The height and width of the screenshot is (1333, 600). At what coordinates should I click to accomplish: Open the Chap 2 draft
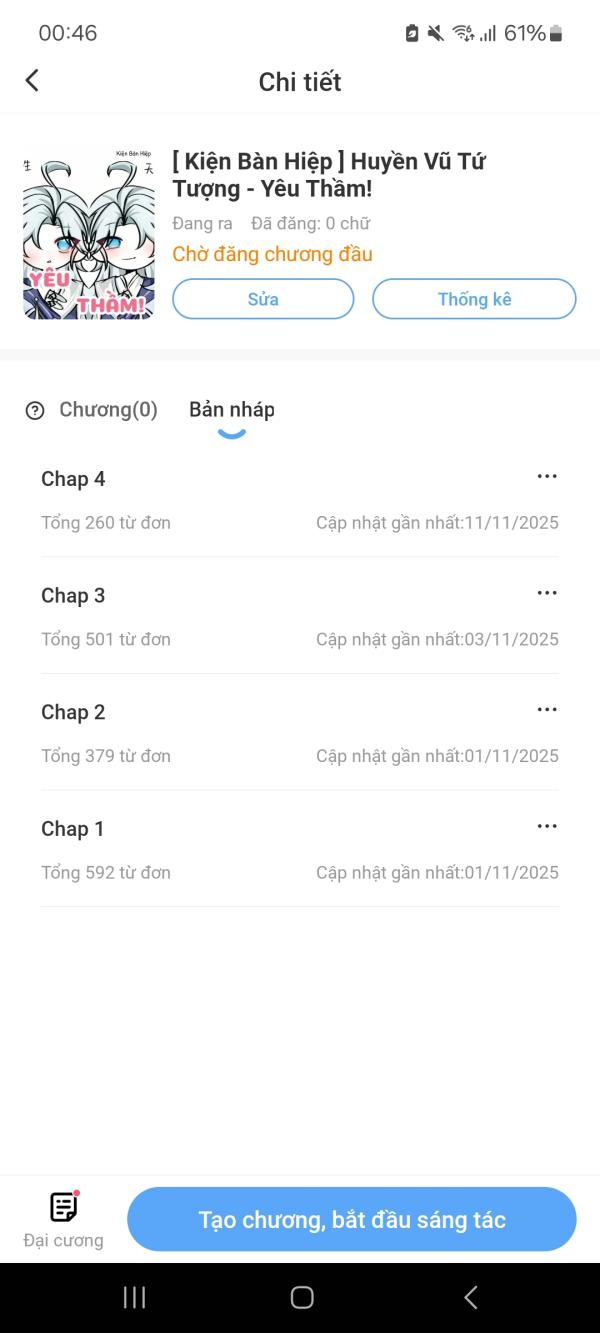click(x=300, y=733)
